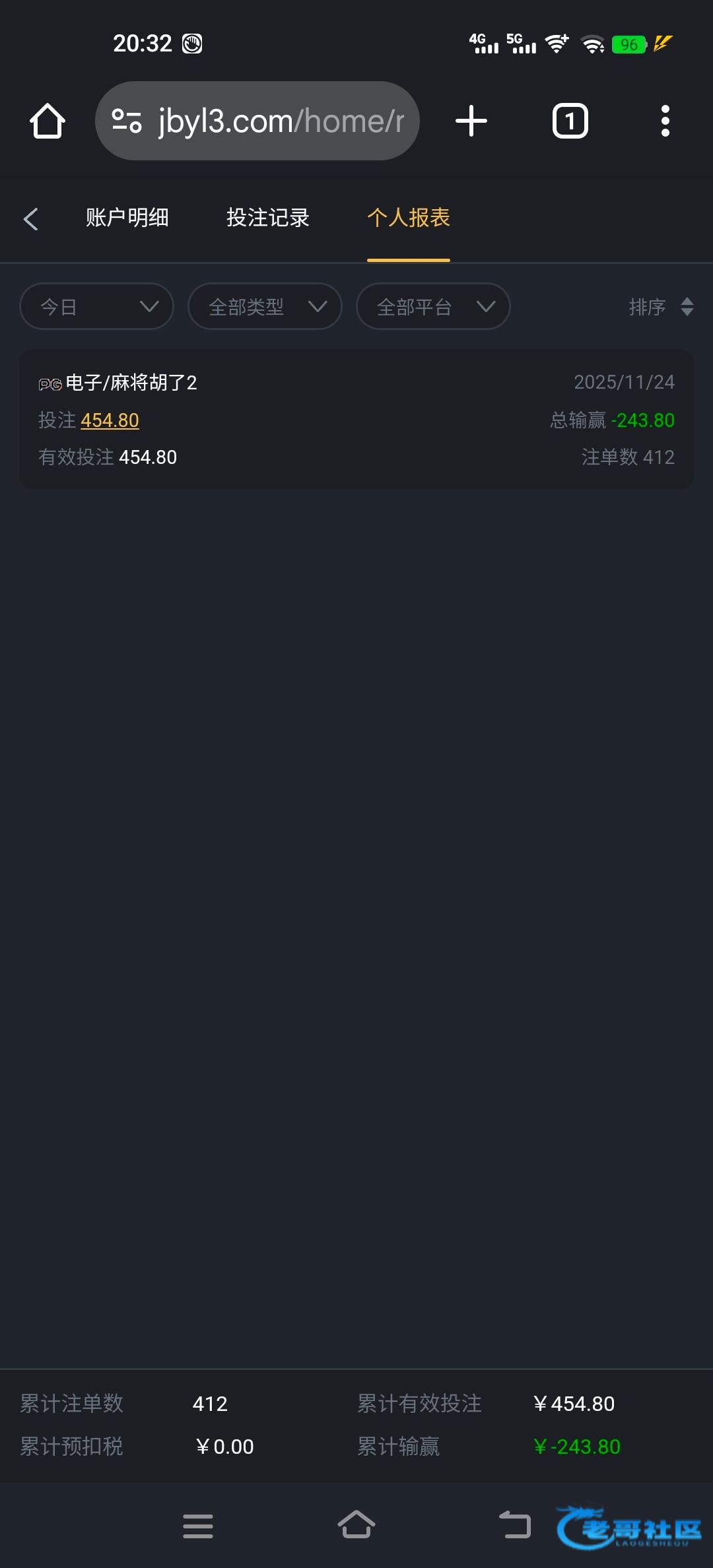Expand the 今日 date dropdown
The height and width of the screenshot is (1568, 713).
click(x=97, y=307)
